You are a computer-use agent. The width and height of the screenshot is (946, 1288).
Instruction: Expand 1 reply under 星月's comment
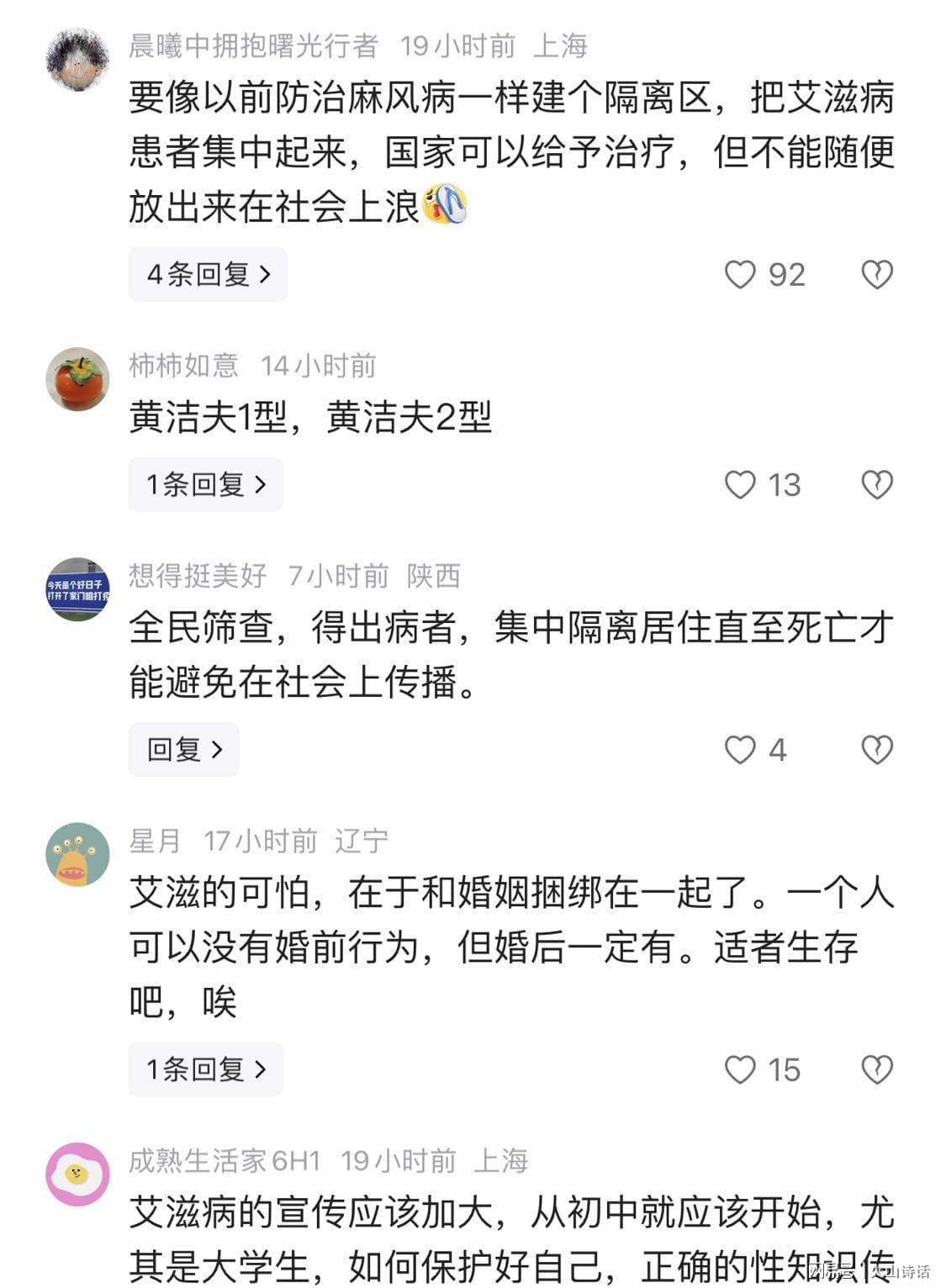205,1069
